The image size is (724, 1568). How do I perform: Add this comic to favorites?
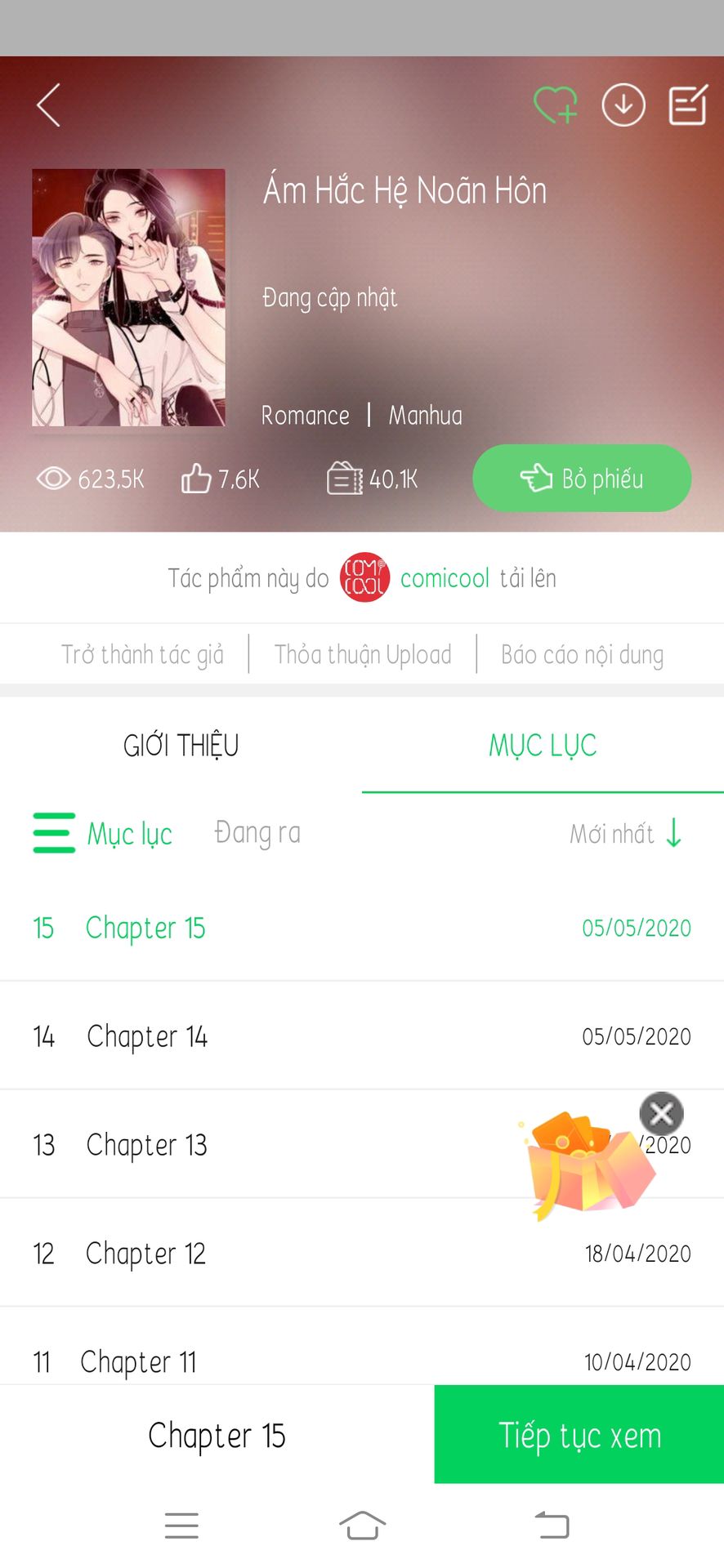(x=556, y=105)
